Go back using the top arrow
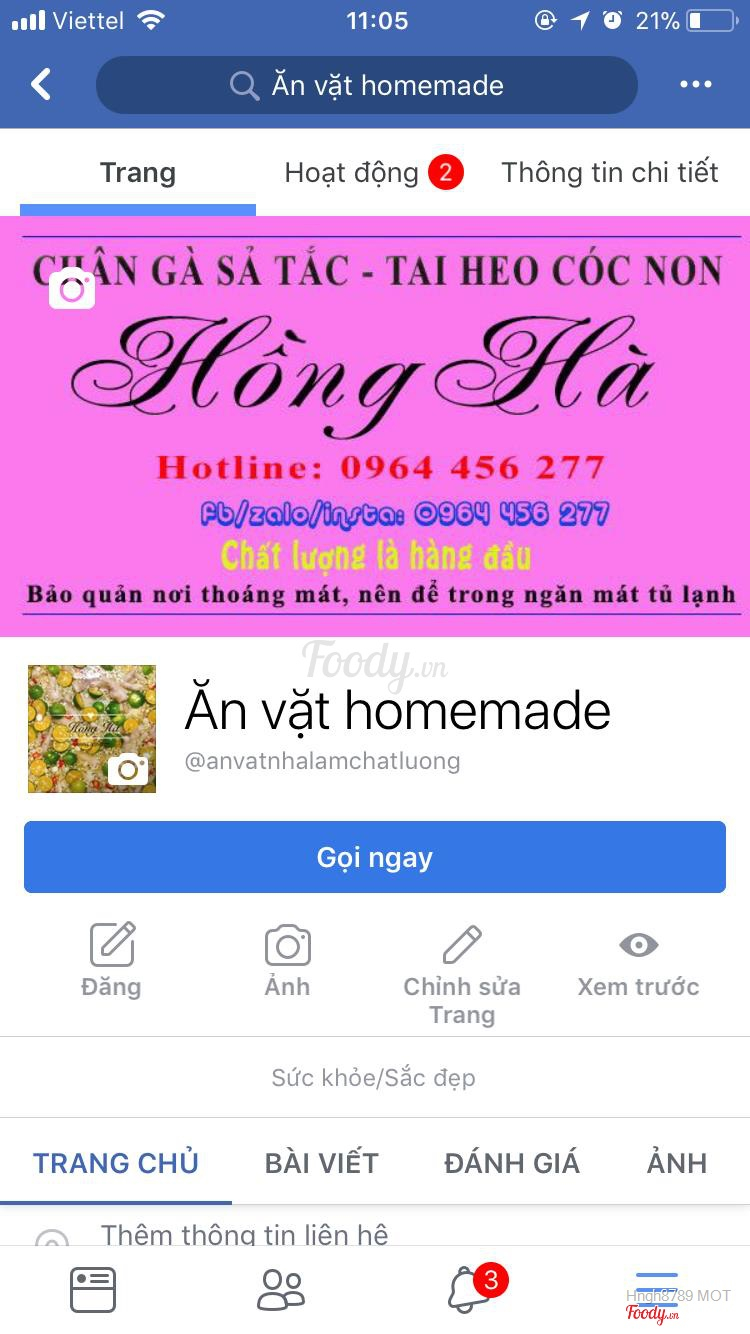The image size is (750, 1334). coord(41,85)
